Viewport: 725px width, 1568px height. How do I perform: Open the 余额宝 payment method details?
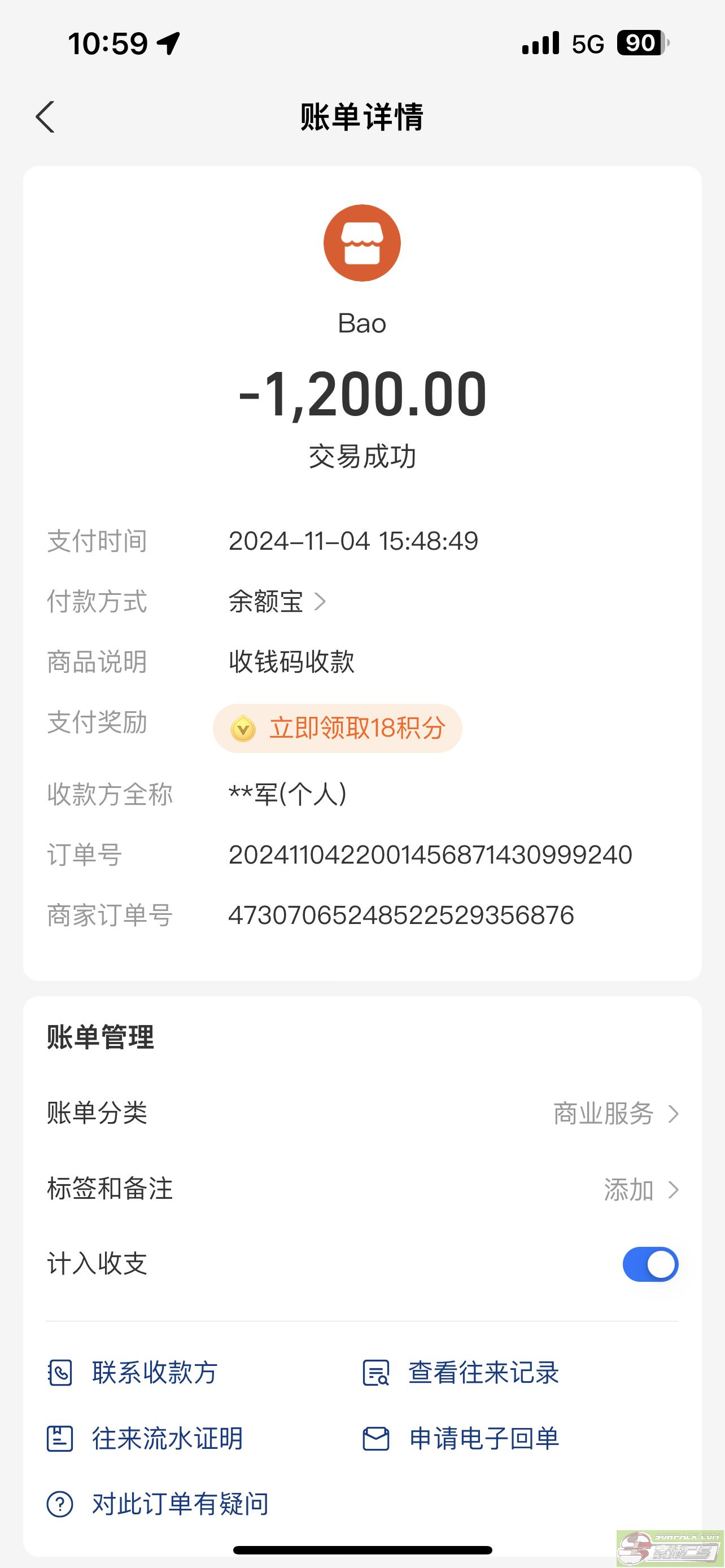tap(278, 602)
